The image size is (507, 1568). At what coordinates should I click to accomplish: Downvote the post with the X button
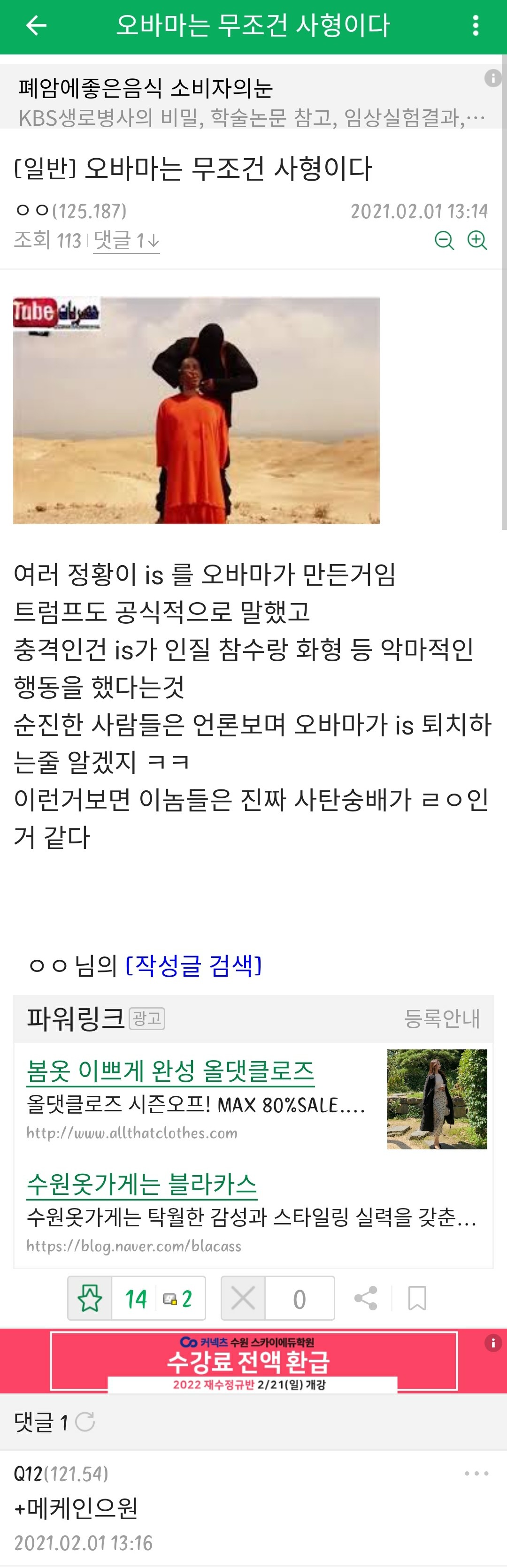click(x=244, y=1298)
